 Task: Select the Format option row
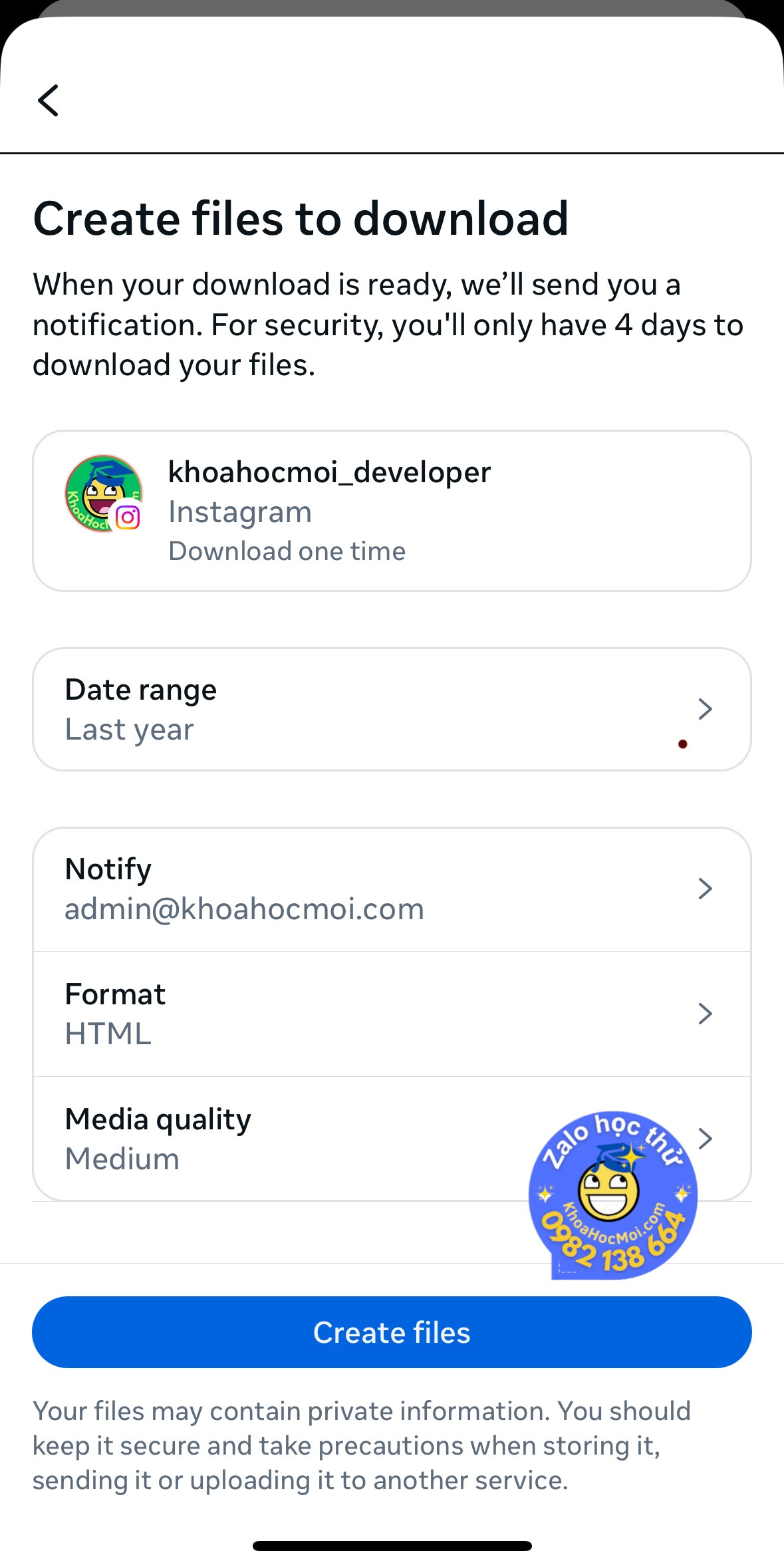[x=392, y=1014]
